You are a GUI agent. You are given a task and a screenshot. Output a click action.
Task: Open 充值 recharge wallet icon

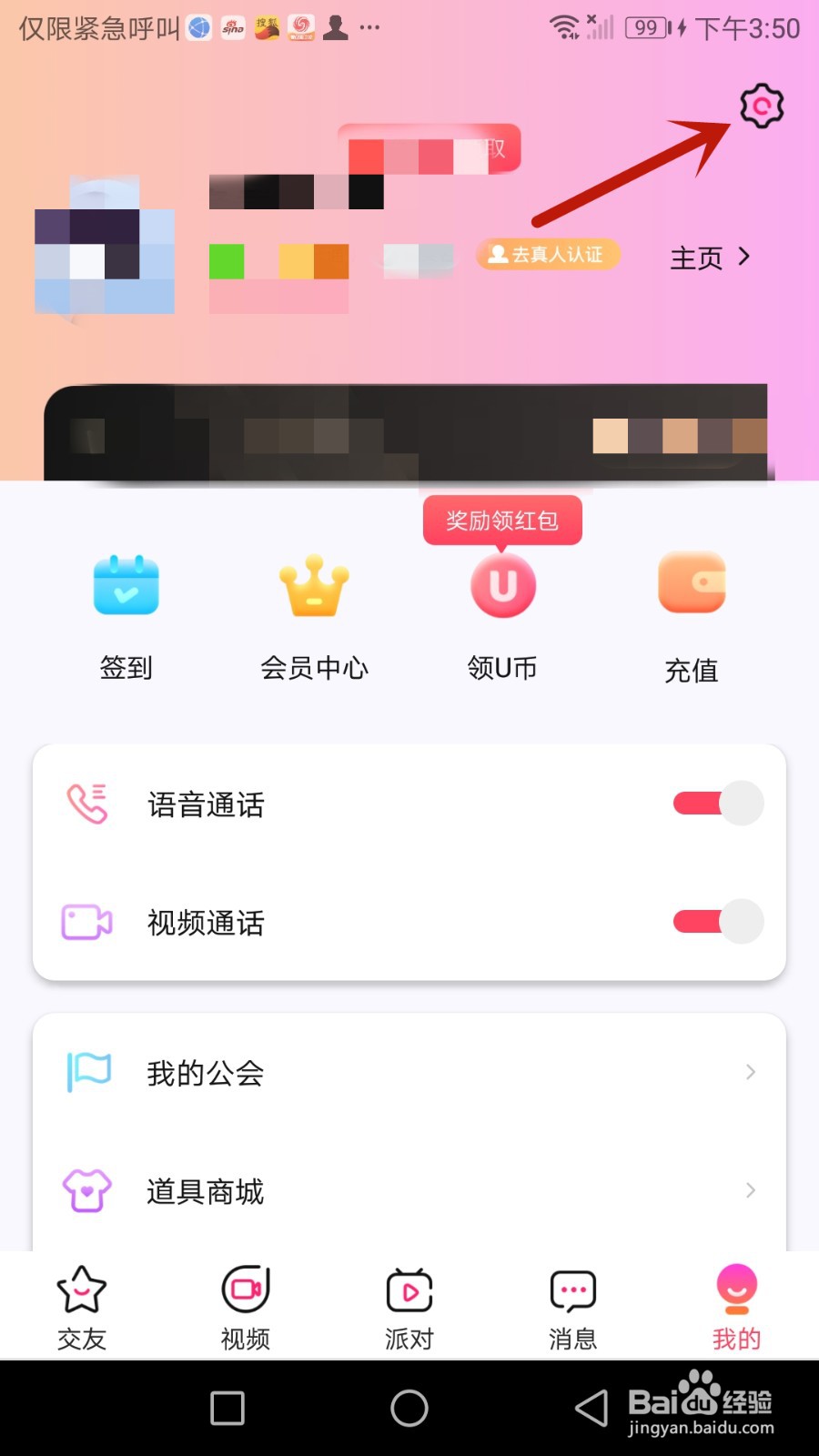point(692,585)
